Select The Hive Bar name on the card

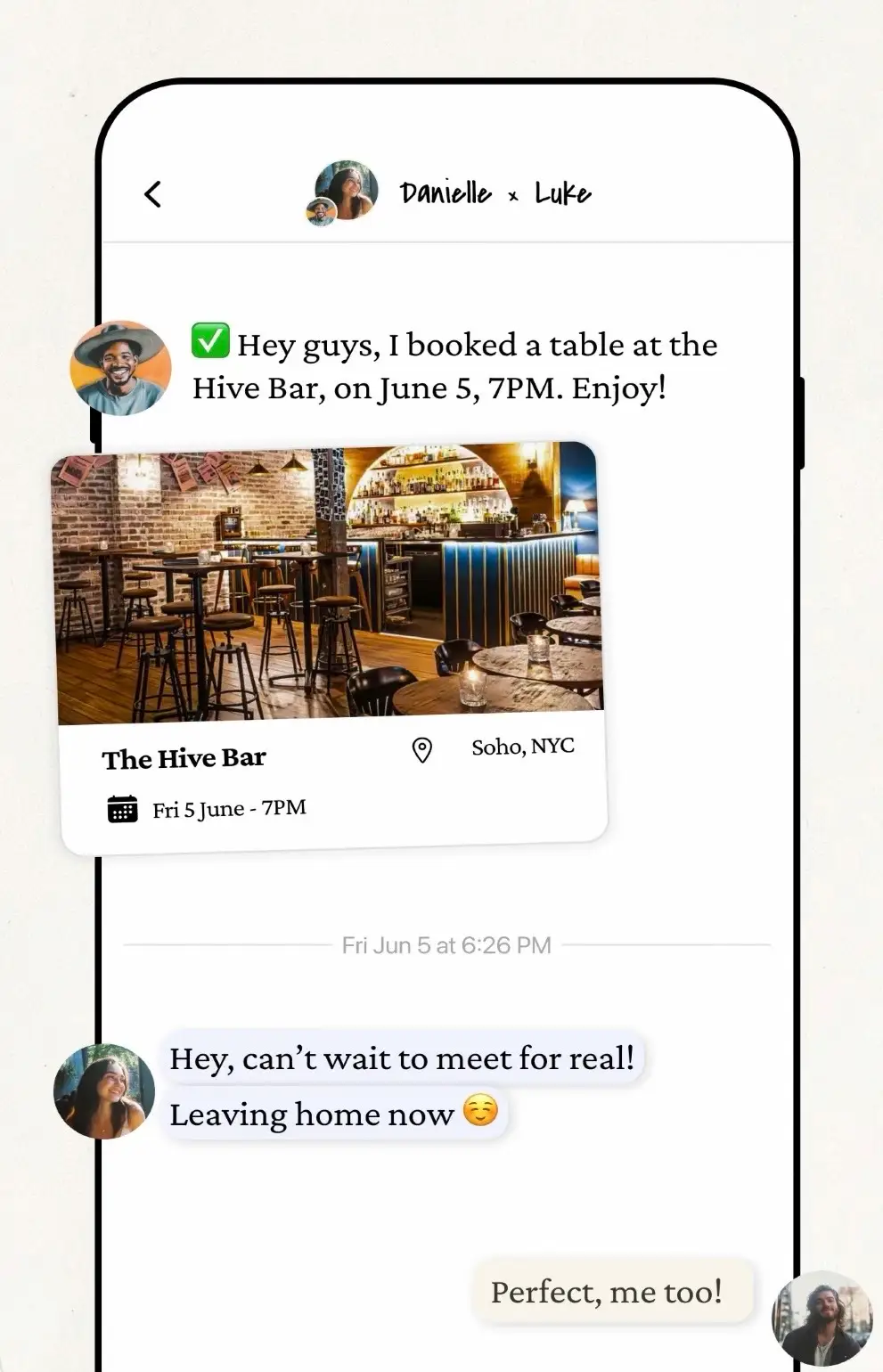click(184, 758)
